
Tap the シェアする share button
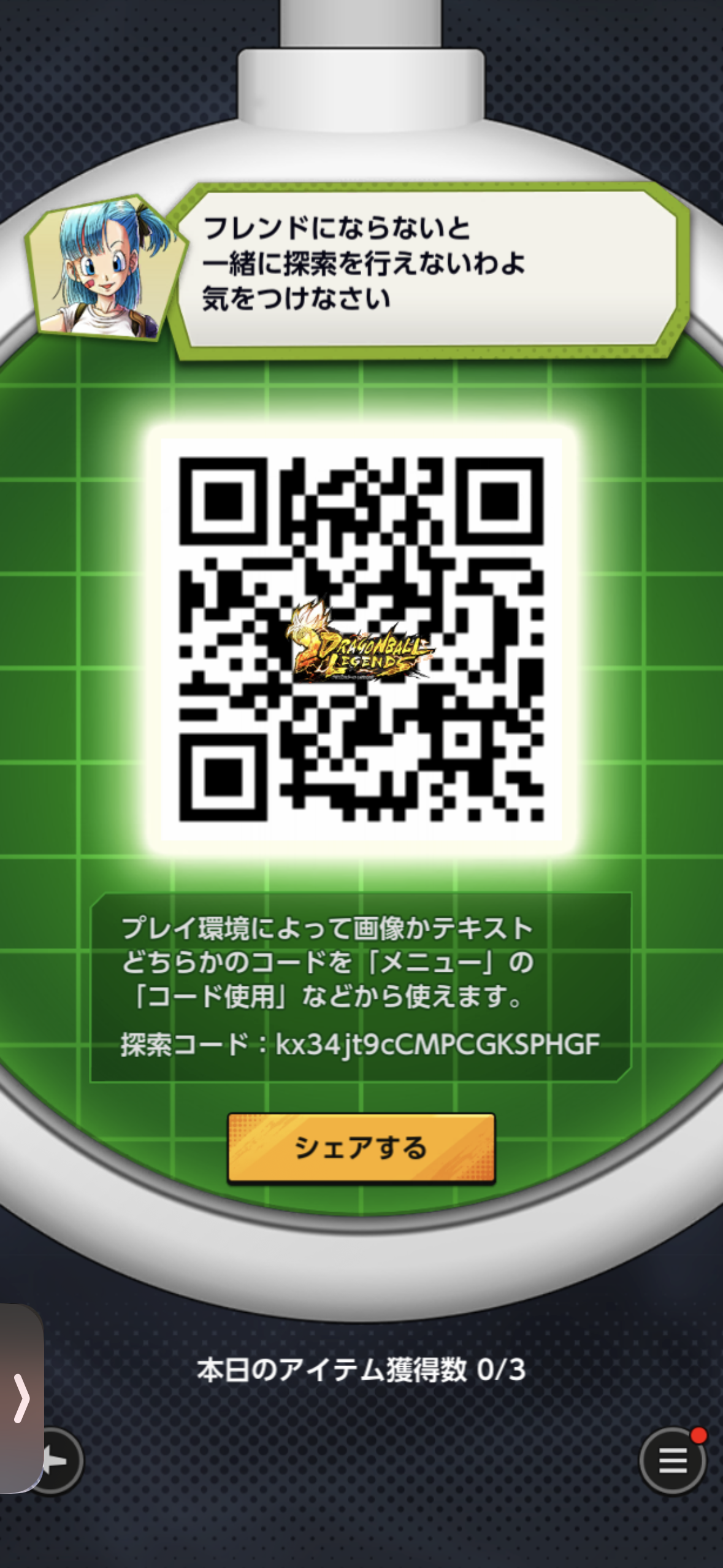click(361, 1148)
